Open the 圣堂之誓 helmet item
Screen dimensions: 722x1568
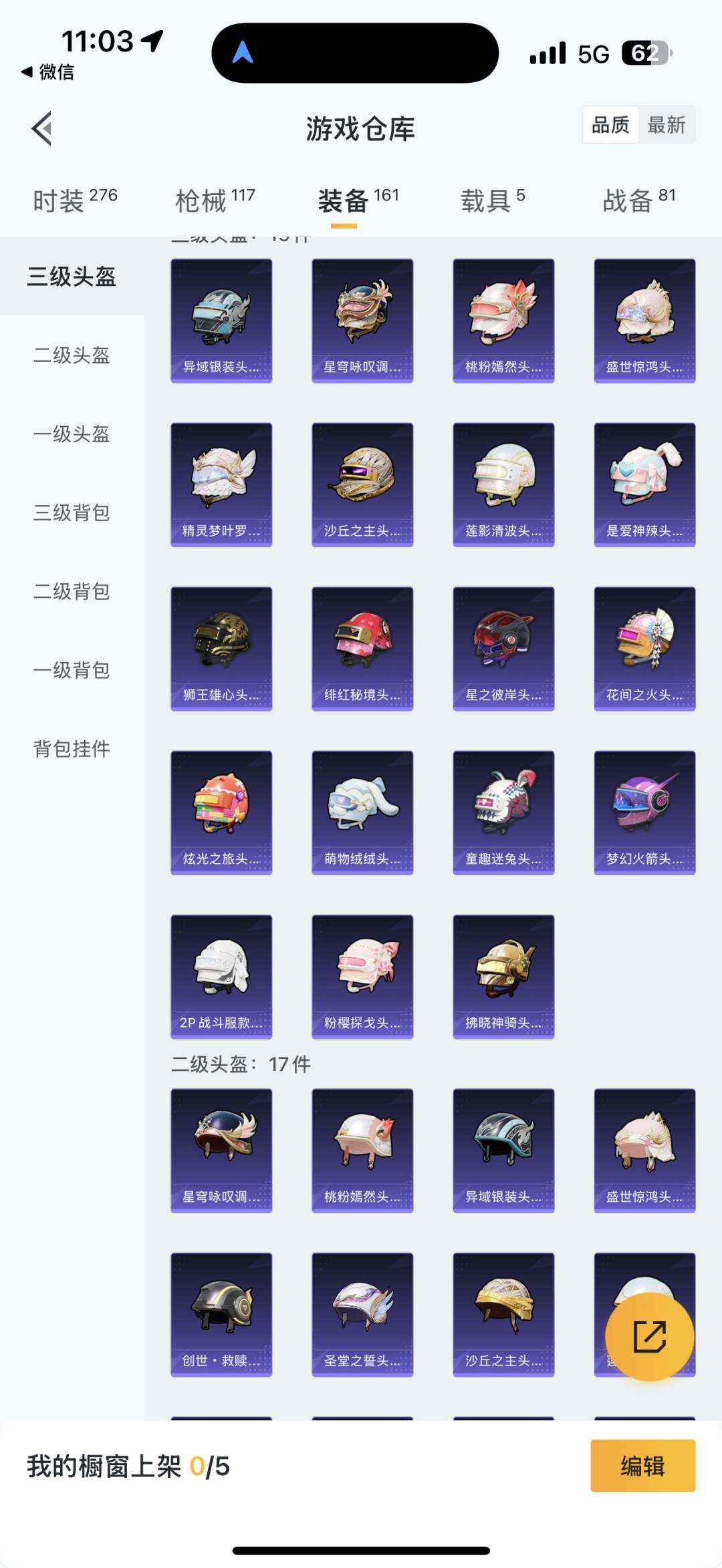tap(362, 1314)
